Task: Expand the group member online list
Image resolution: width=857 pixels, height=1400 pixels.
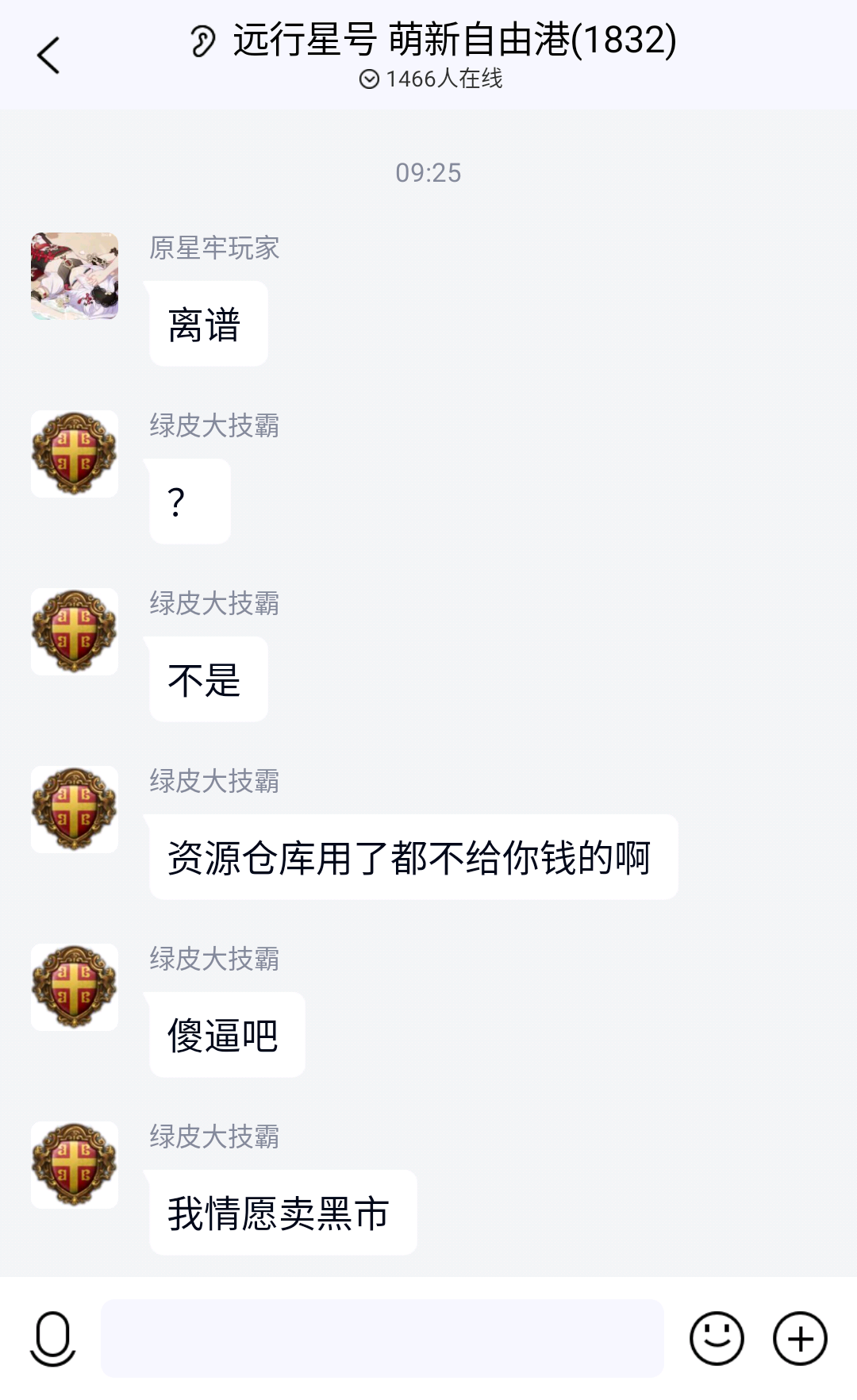Action: click(428, 79)
